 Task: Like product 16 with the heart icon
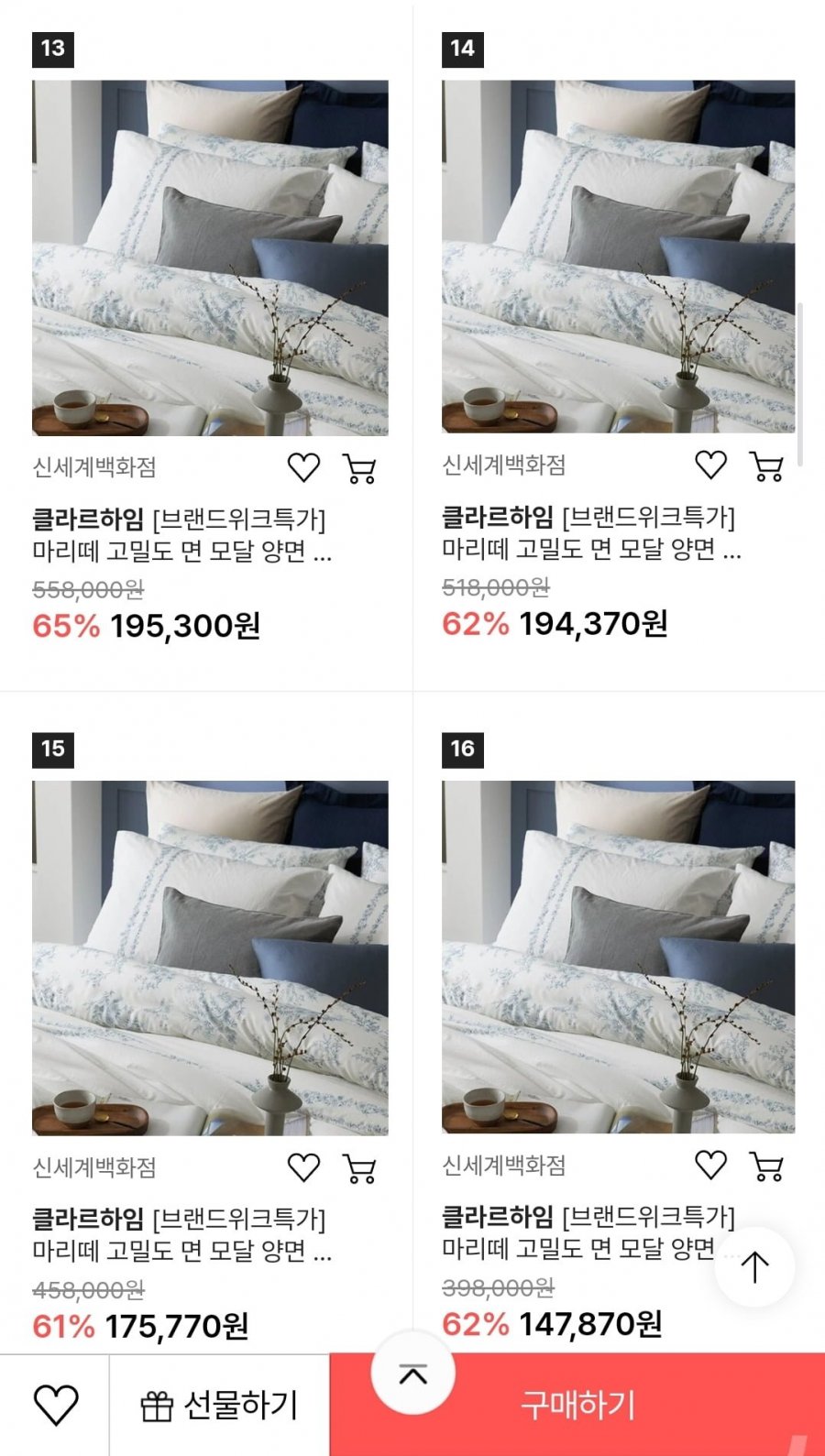click(x=710, y=1165)
